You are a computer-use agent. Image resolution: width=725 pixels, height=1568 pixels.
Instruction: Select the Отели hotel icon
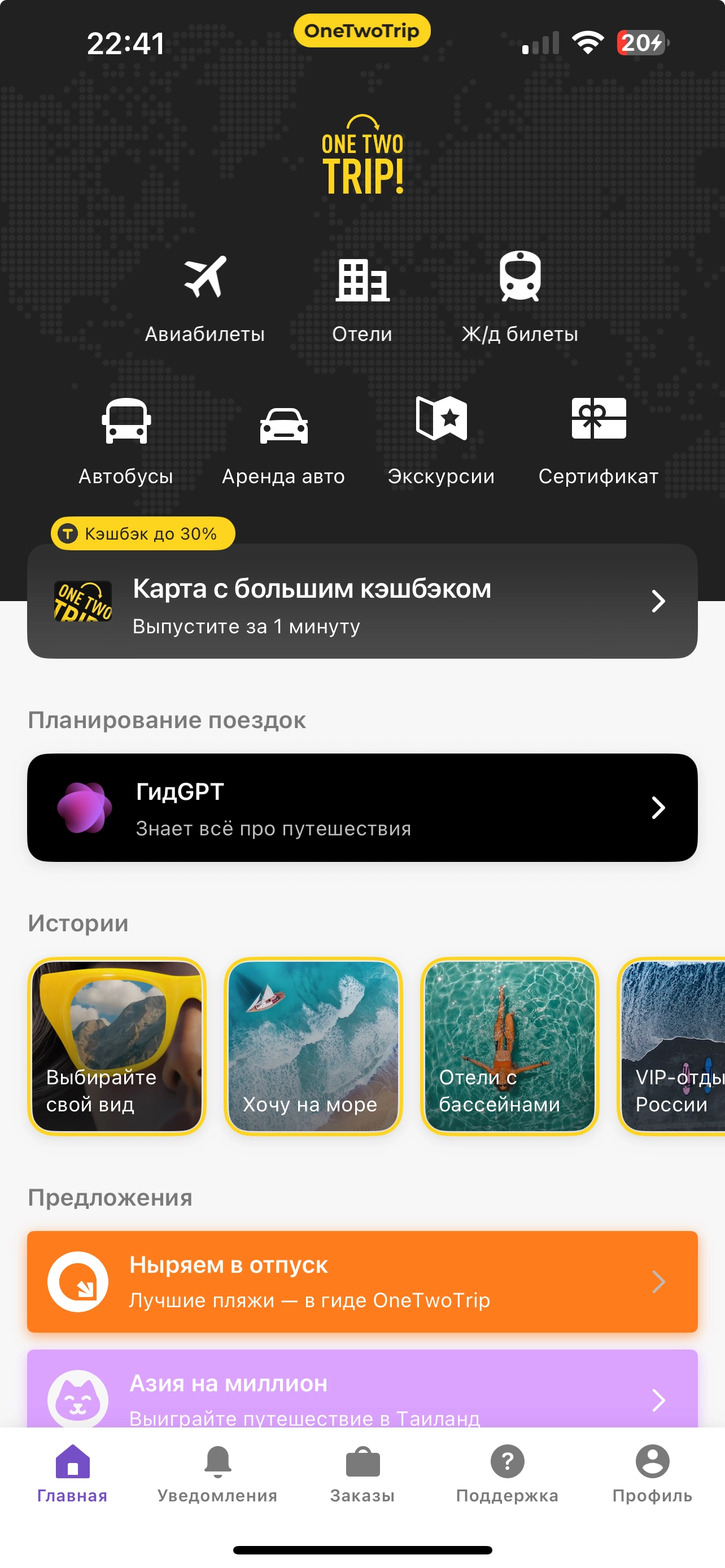coord(363,282)
